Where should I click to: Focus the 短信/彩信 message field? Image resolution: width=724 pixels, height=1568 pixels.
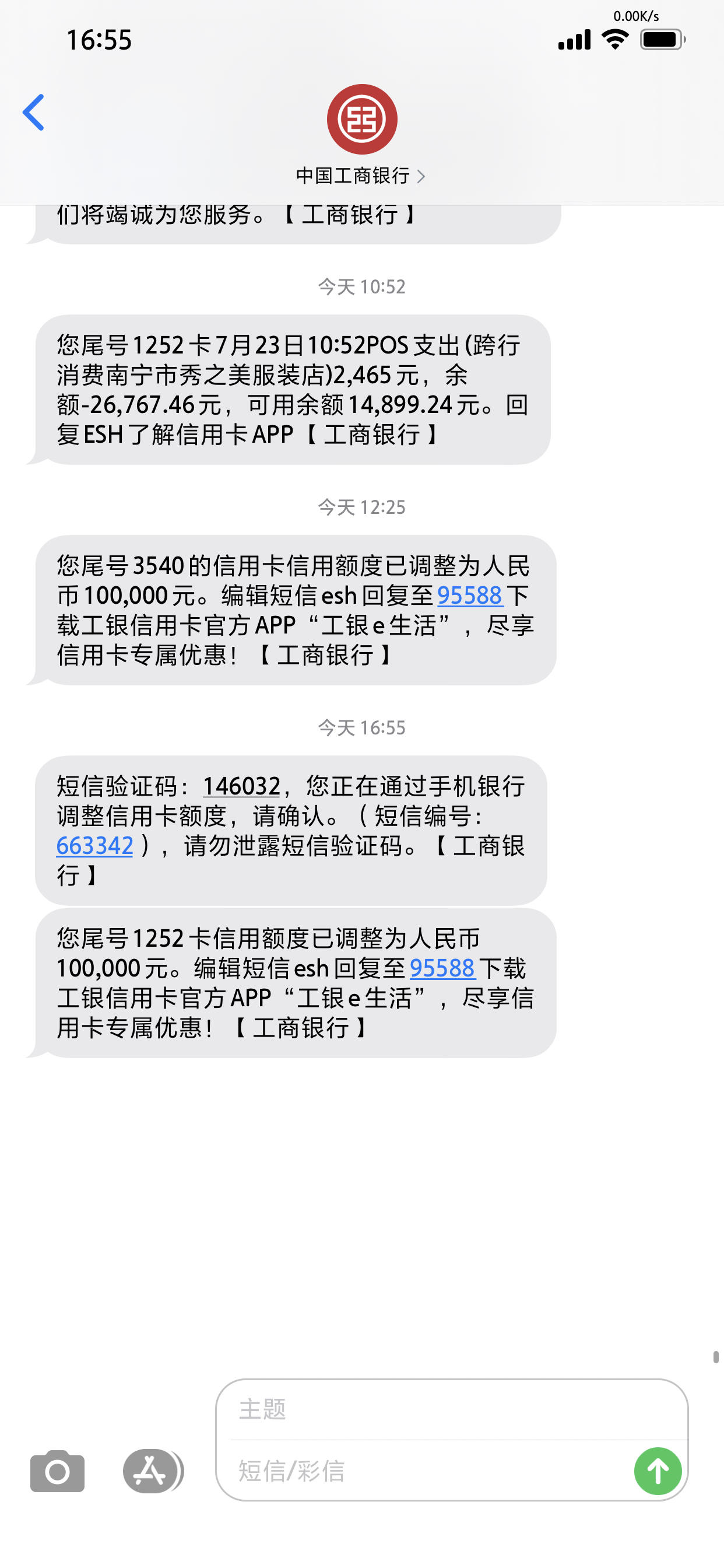coord(426,1471)
